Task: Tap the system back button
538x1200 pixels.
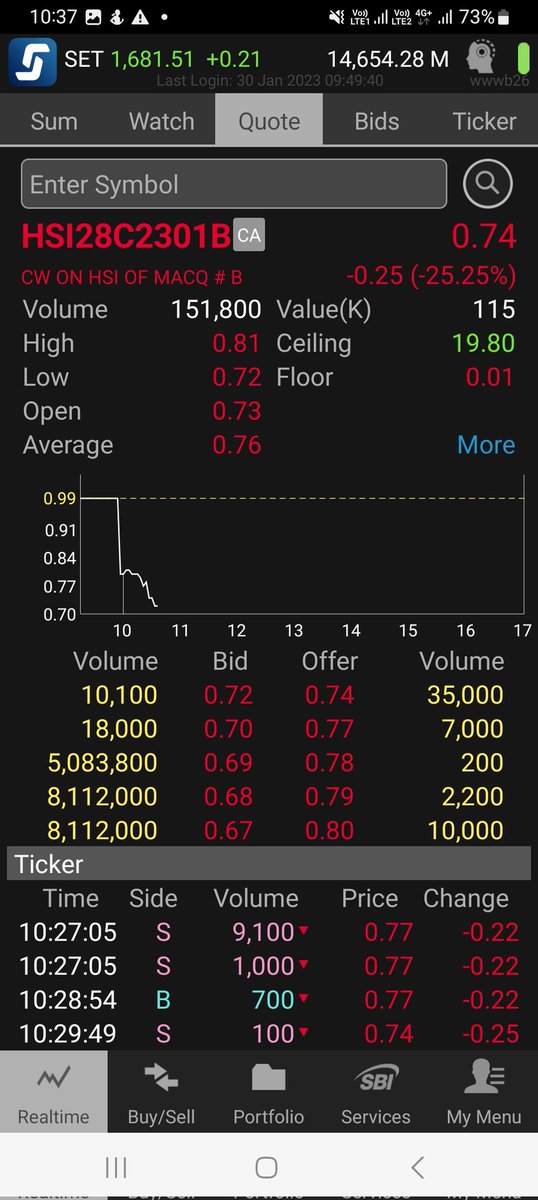Action: point(418,1166)
